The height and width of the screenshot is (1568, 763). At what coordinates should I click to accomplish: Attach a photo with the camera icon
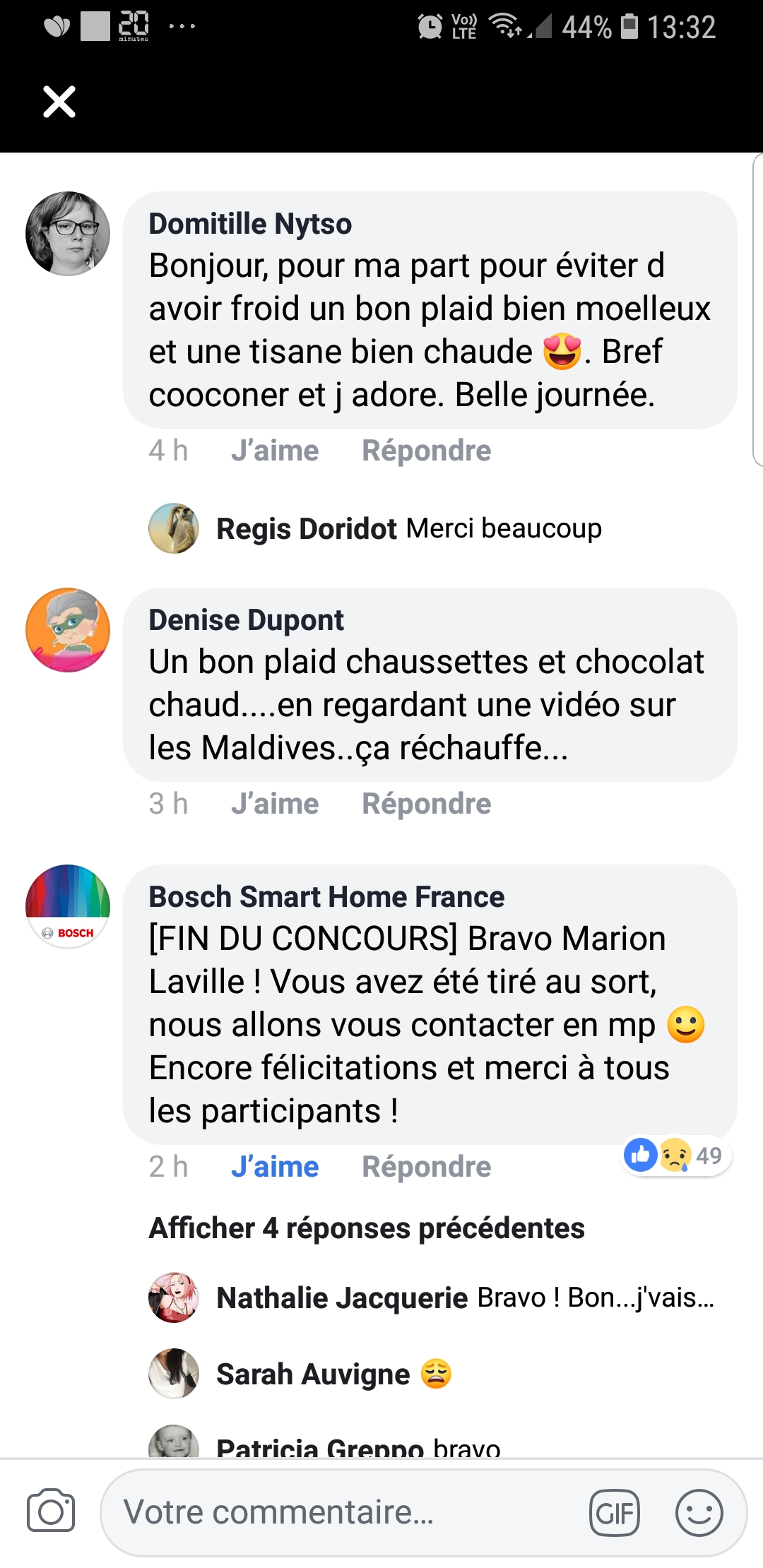pyautogui.click(x=51, y=1511)
